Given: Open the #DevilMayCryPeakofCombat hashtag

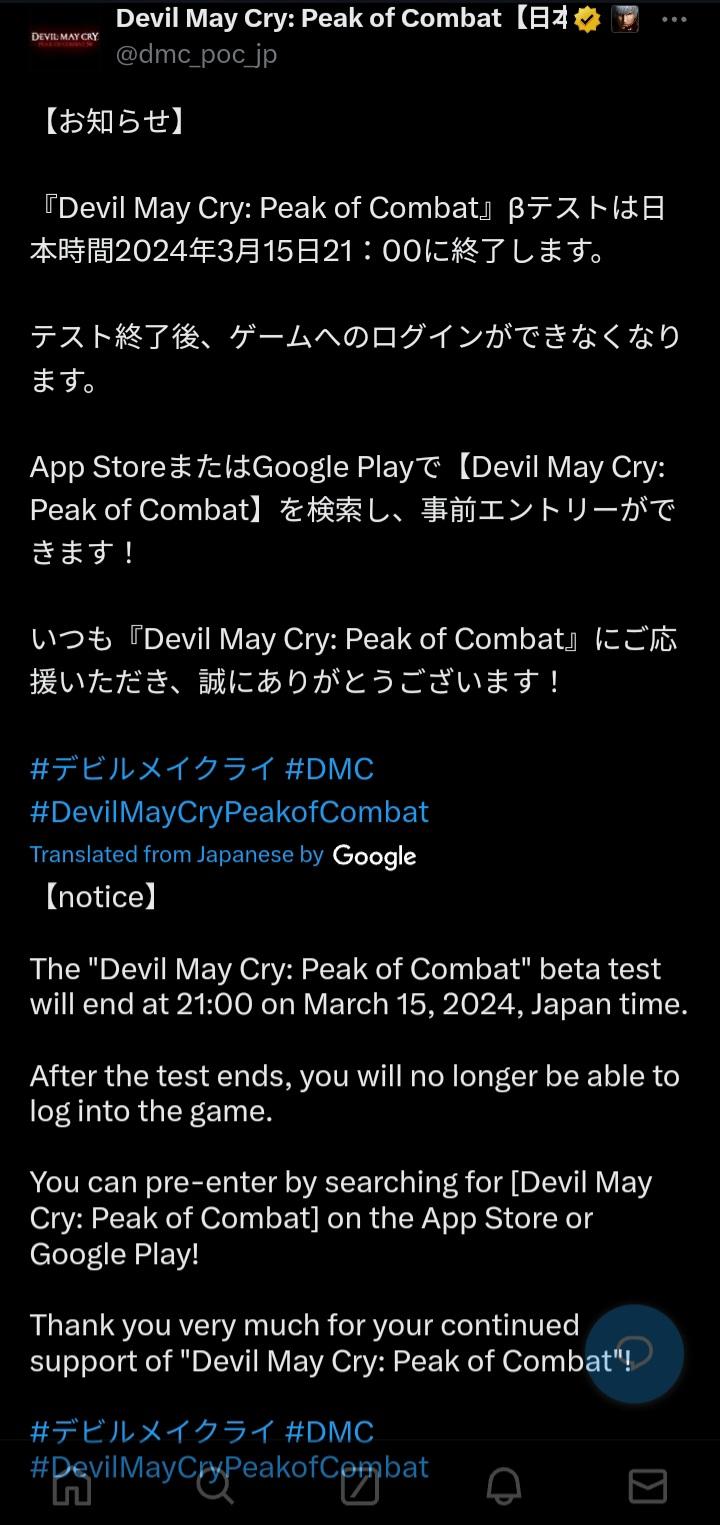Looking at the screenshot, I should (x=230, y=810).
